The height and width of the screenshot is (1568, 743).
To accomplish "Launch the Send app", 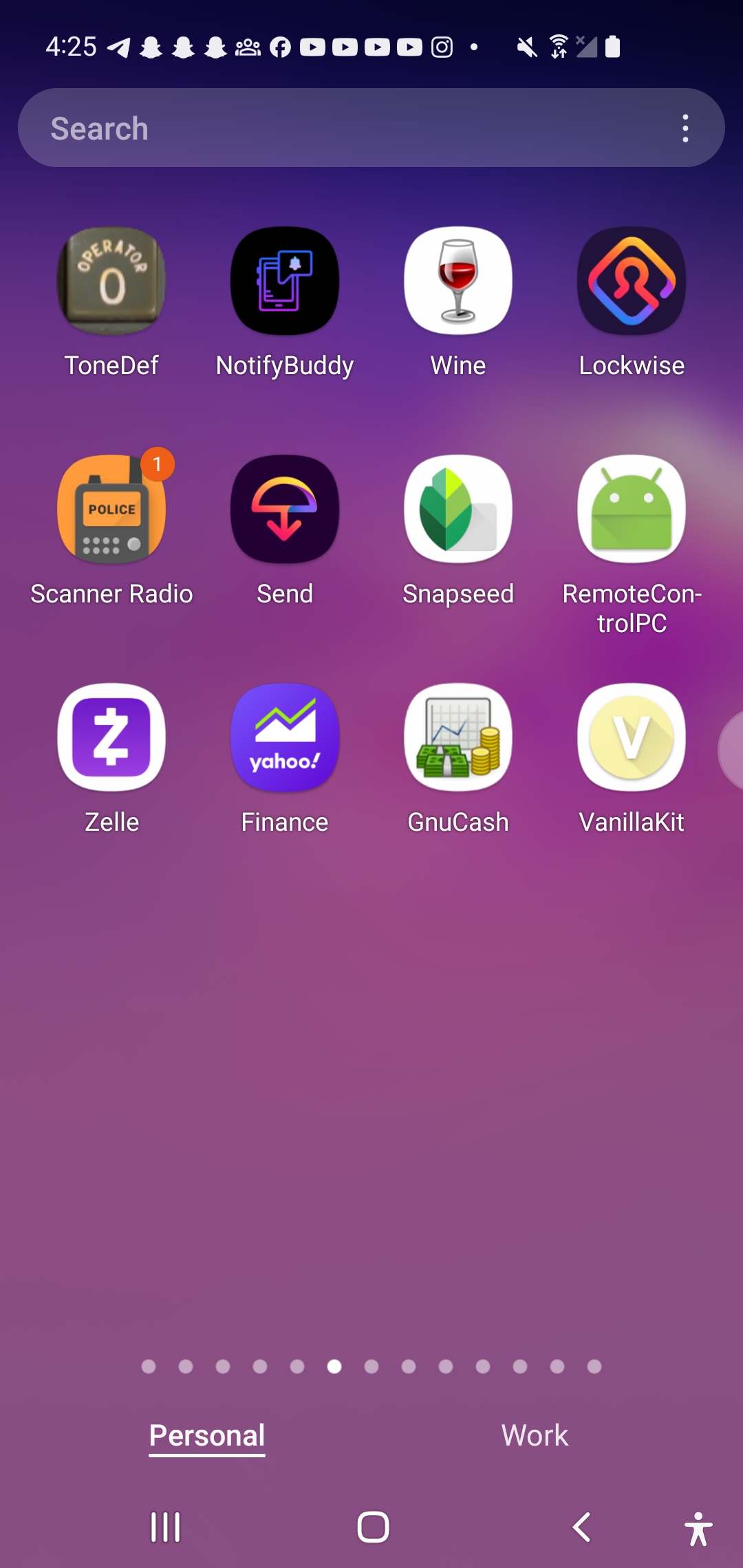I will [285, 510].
